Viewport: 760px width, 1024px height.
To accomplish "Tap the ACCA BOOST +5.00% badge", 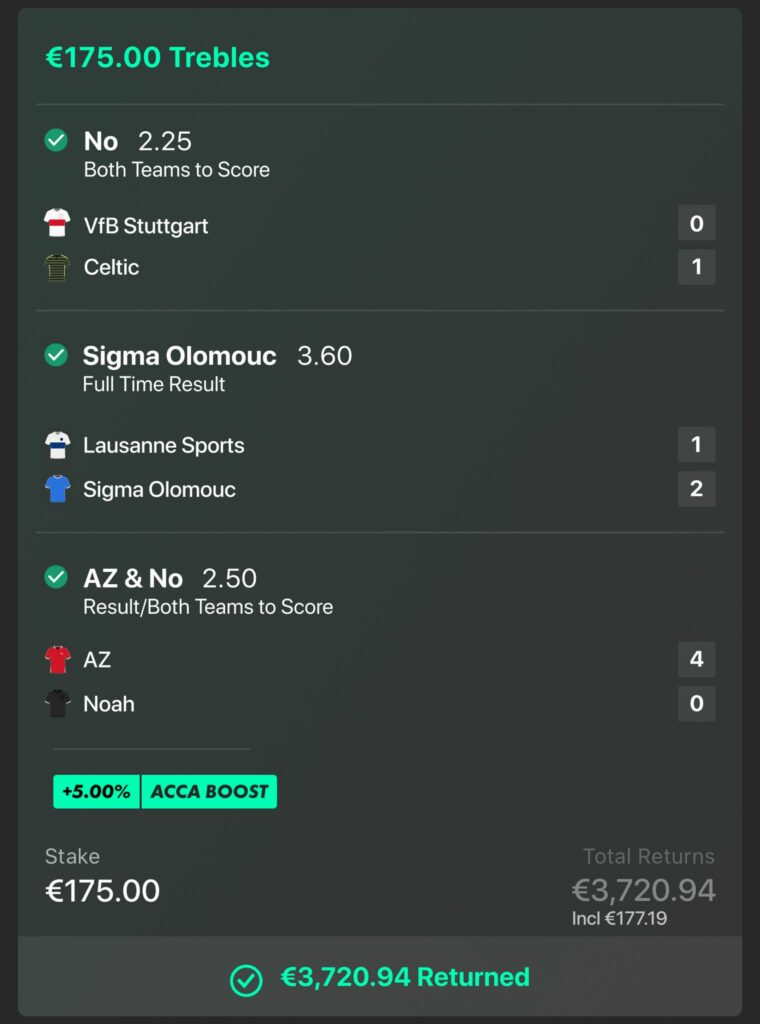I will pyautogui.click(x=165, y=791).
